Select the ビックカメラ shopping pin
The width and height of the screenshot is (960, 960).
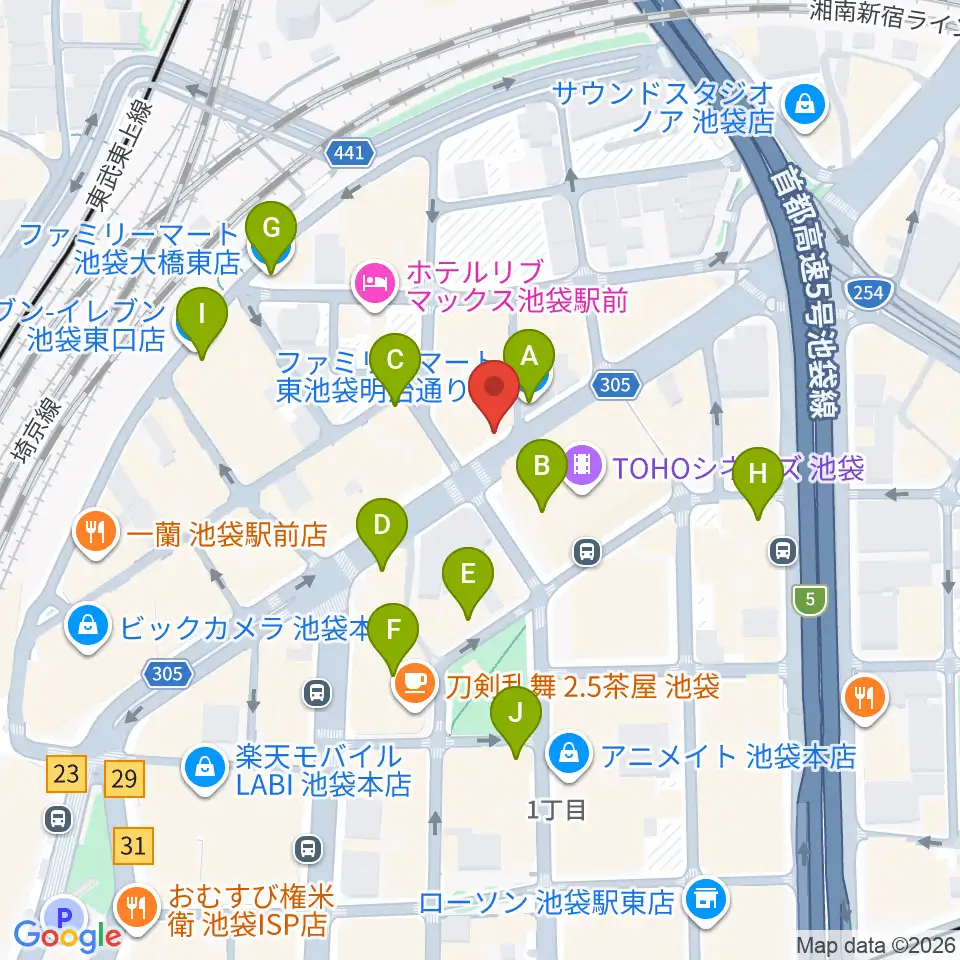(89, 629)
